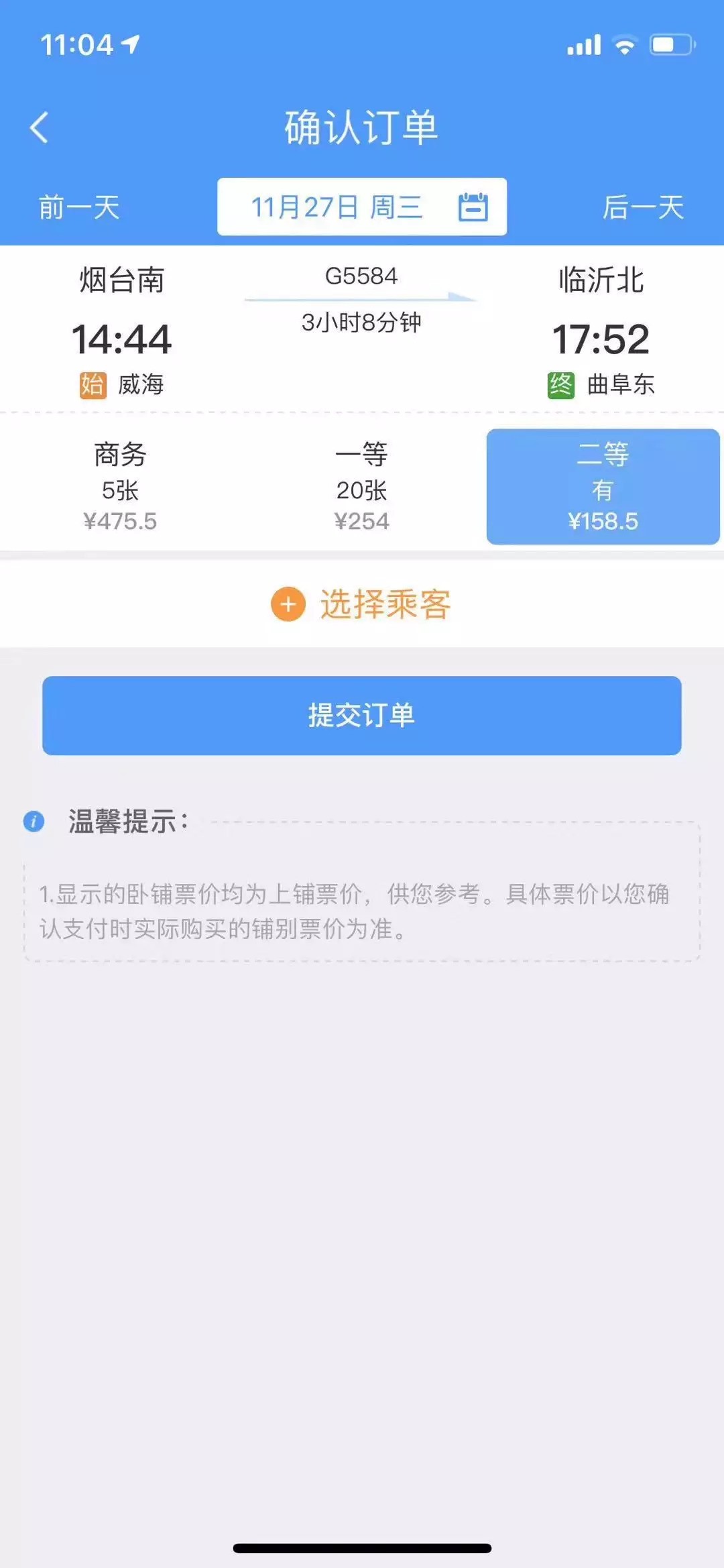Add passengers with 选择乘客
724x1568 pixels.
click(x=362, y=604)
